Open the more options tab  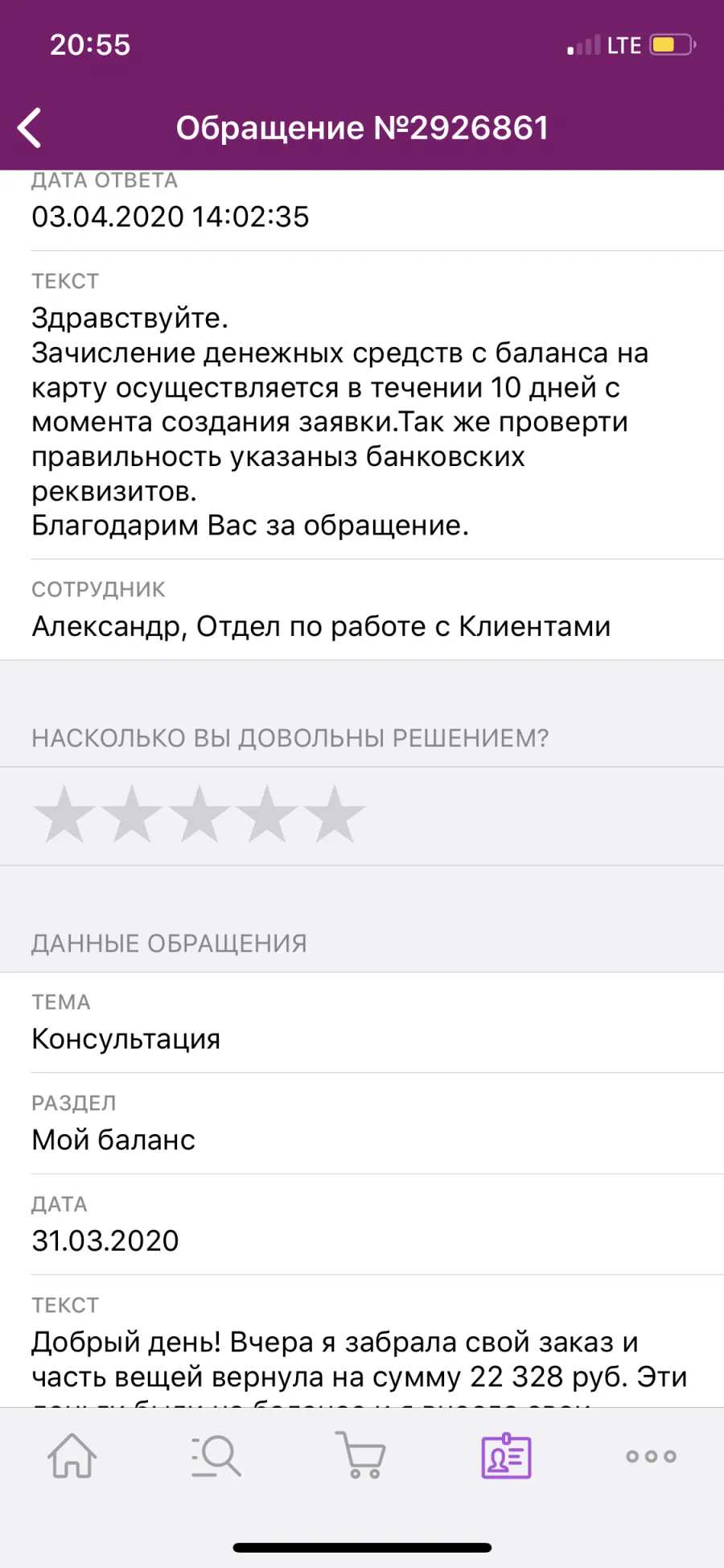click(651, 1456)
